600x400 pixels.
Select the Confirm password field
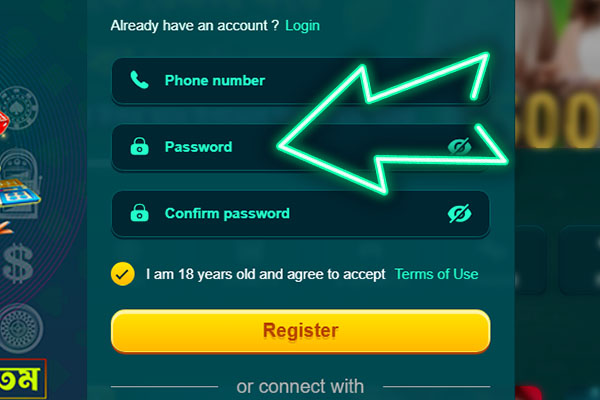(280, 213)
